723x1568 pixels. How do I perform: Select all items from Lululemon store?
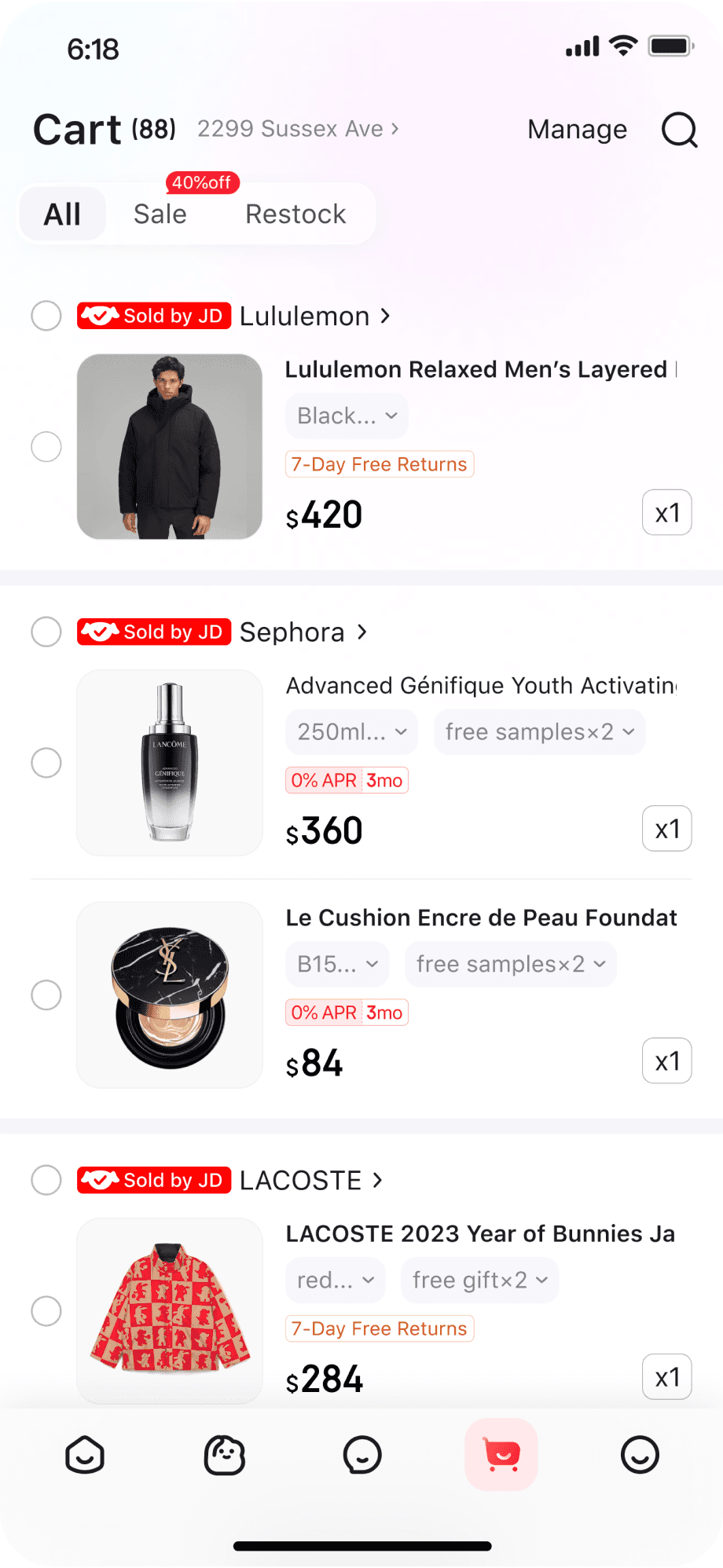(46, 316)
